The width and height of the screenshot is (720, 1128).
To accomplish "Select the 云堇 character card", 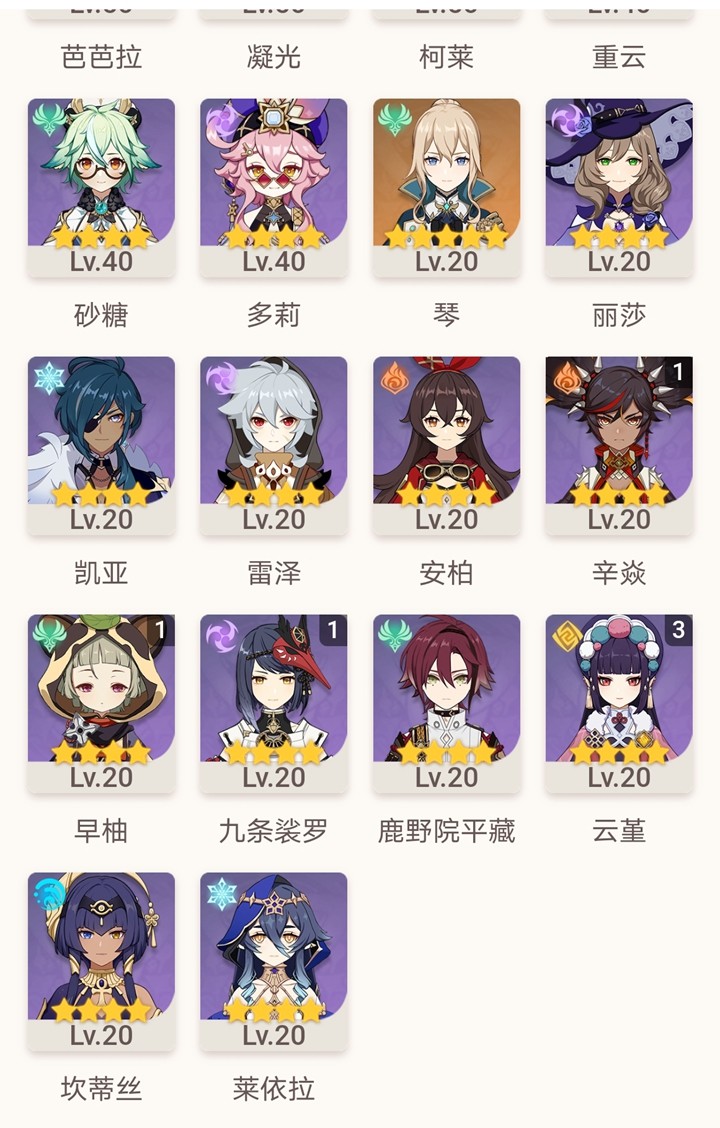I will click(x=619, y=701).
